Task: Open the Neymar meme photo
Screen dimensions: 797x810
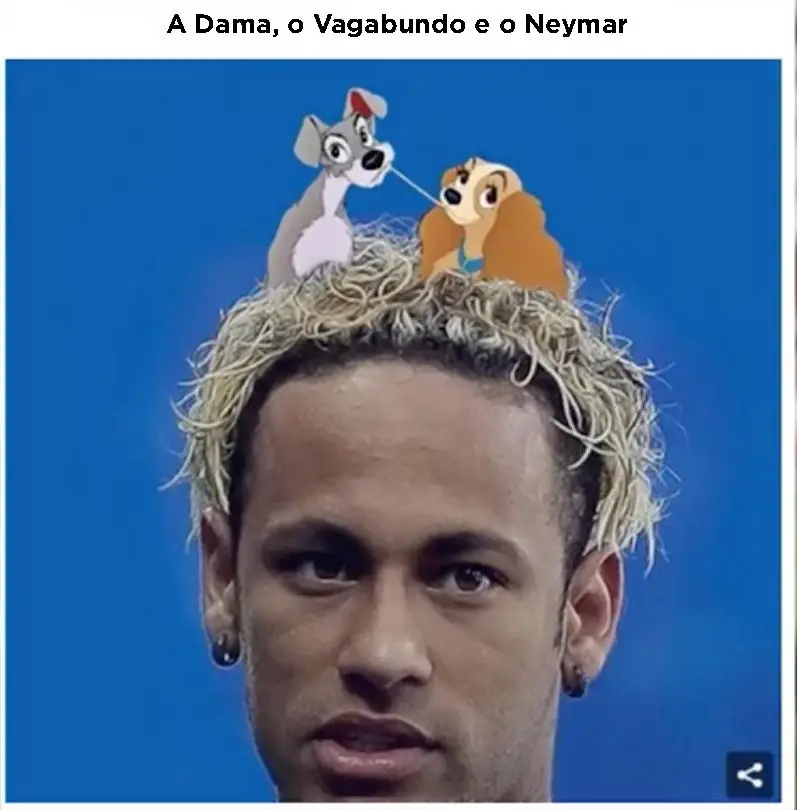Action: tap(398, 430)
